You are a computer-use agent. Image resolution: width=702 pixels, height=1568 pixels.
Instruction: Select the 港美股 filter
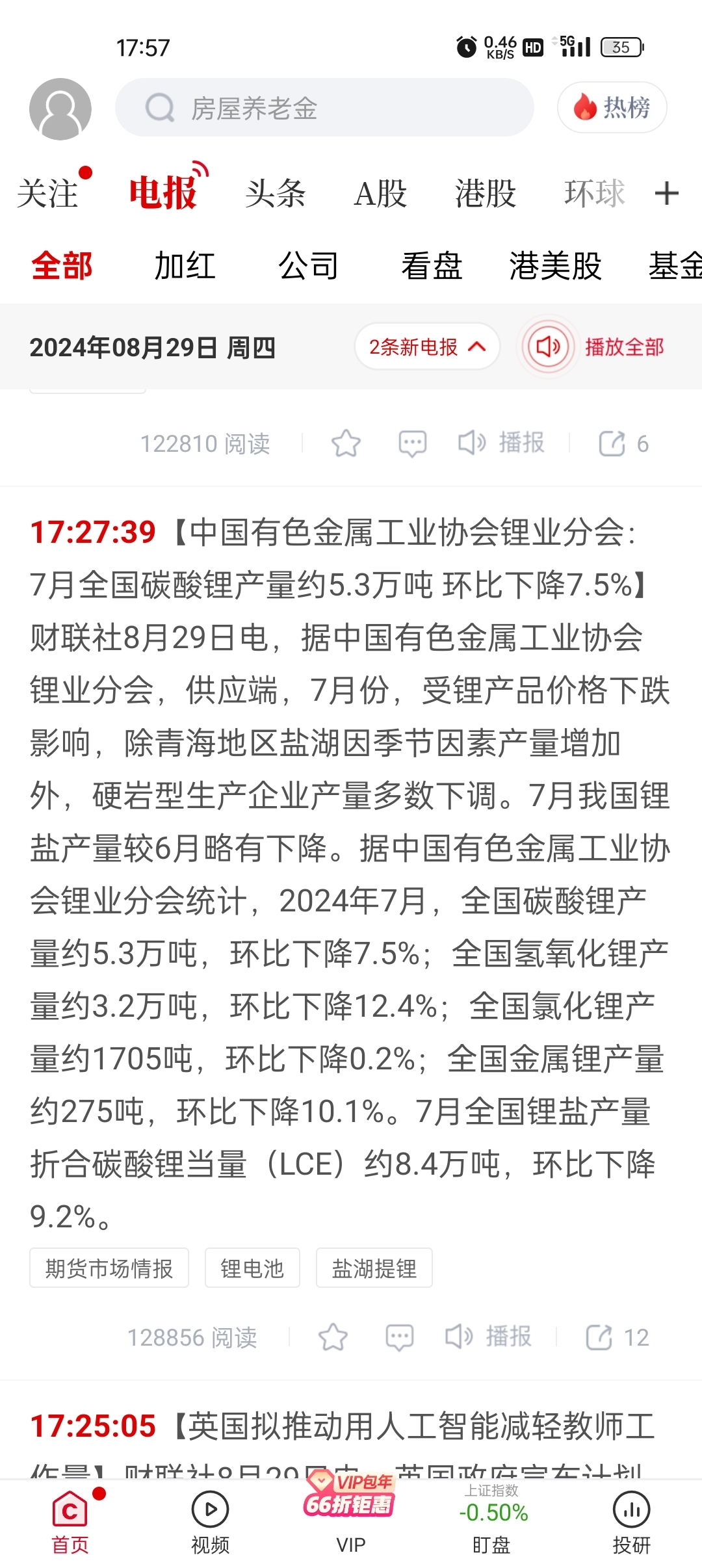(x=556, y=266)
